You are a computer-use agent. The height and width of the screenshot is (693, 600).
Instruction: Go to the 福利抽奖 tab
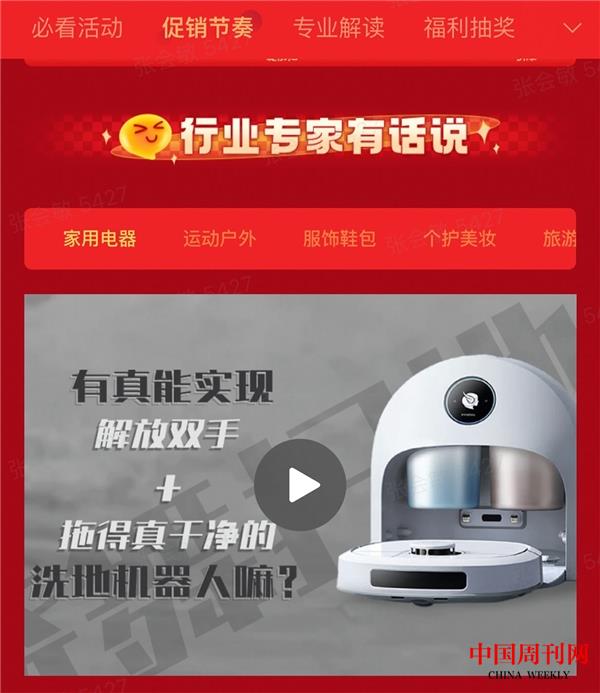pos(469,27)
